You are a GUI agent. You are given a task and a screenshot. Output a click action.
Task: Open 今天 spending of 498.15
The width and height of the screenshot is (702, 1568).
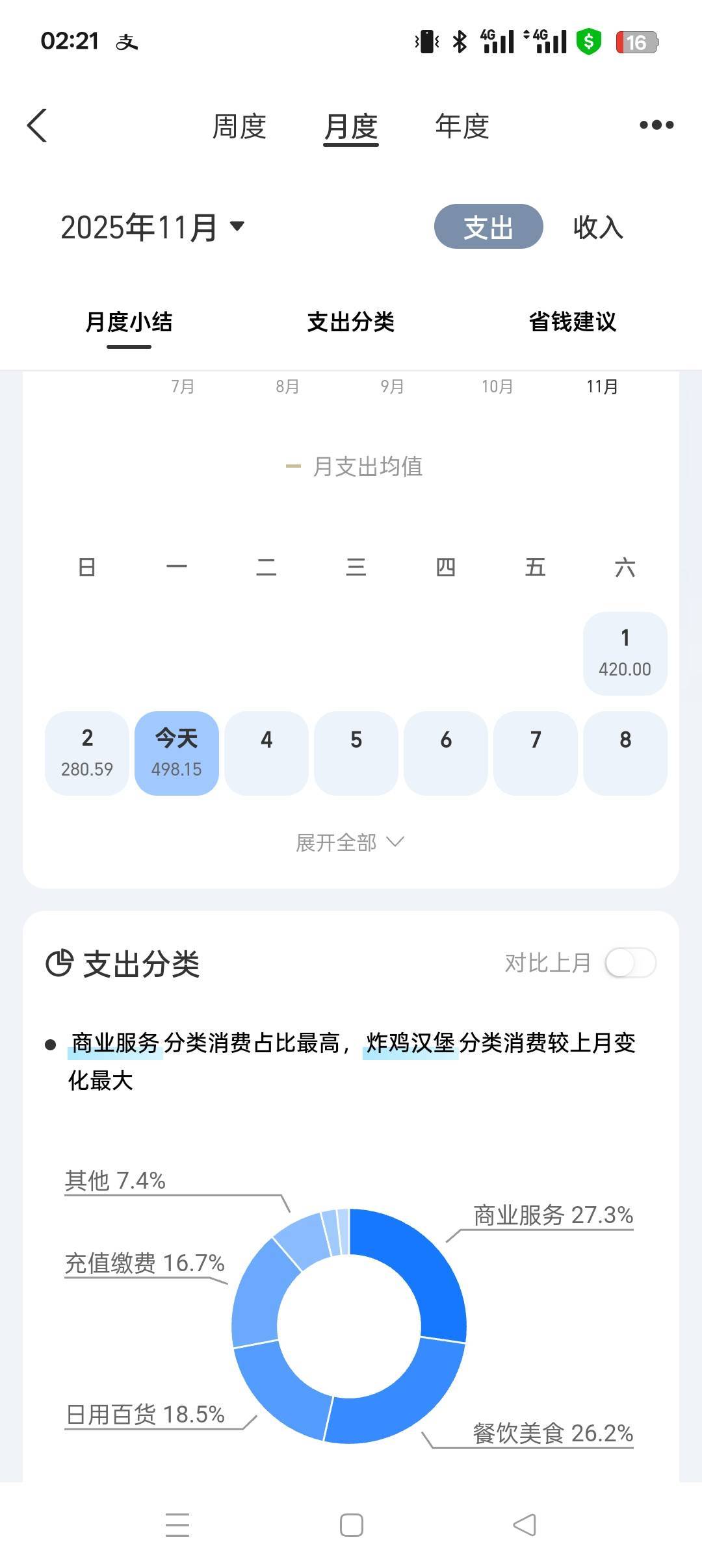tap(177, 753)
